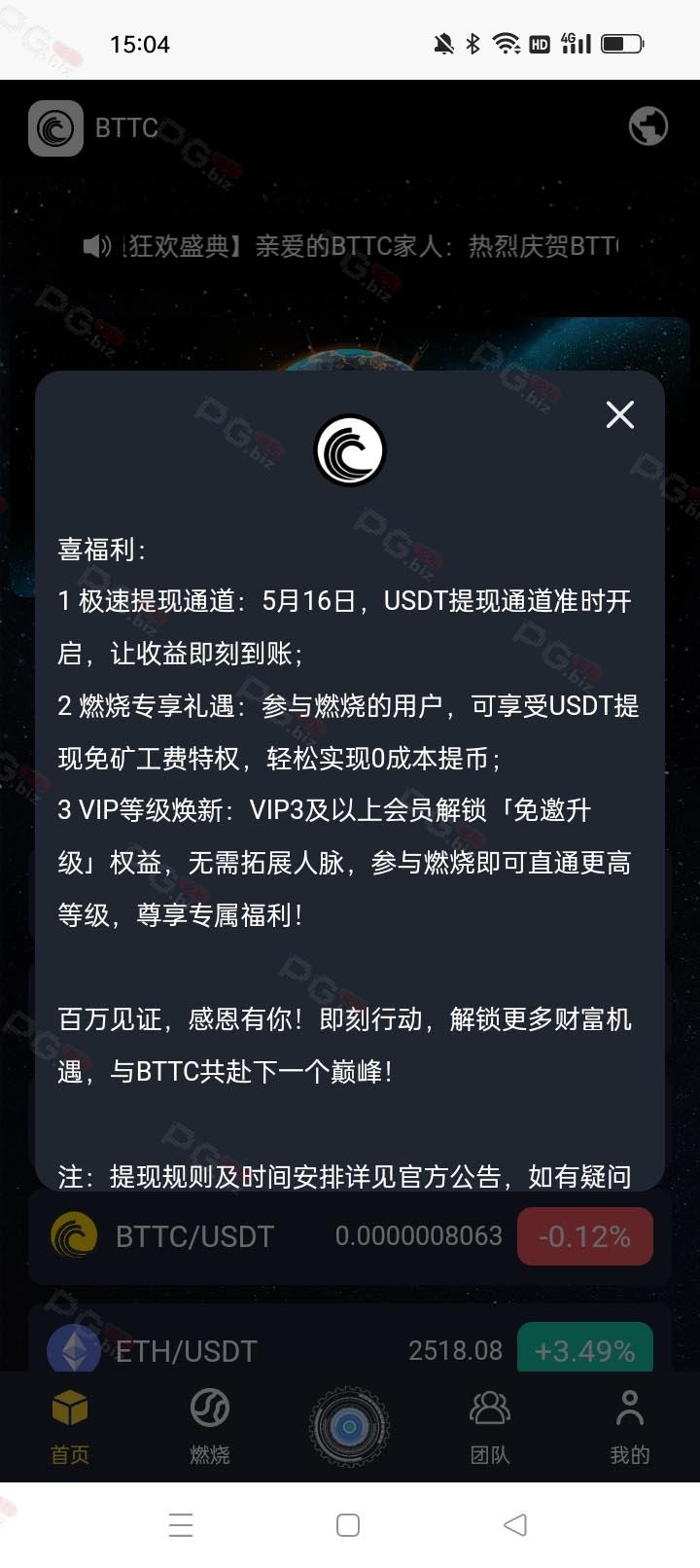Open the ETH/USDT trading pair
The image size is (700, 1568).
[x=350, y=1347]
